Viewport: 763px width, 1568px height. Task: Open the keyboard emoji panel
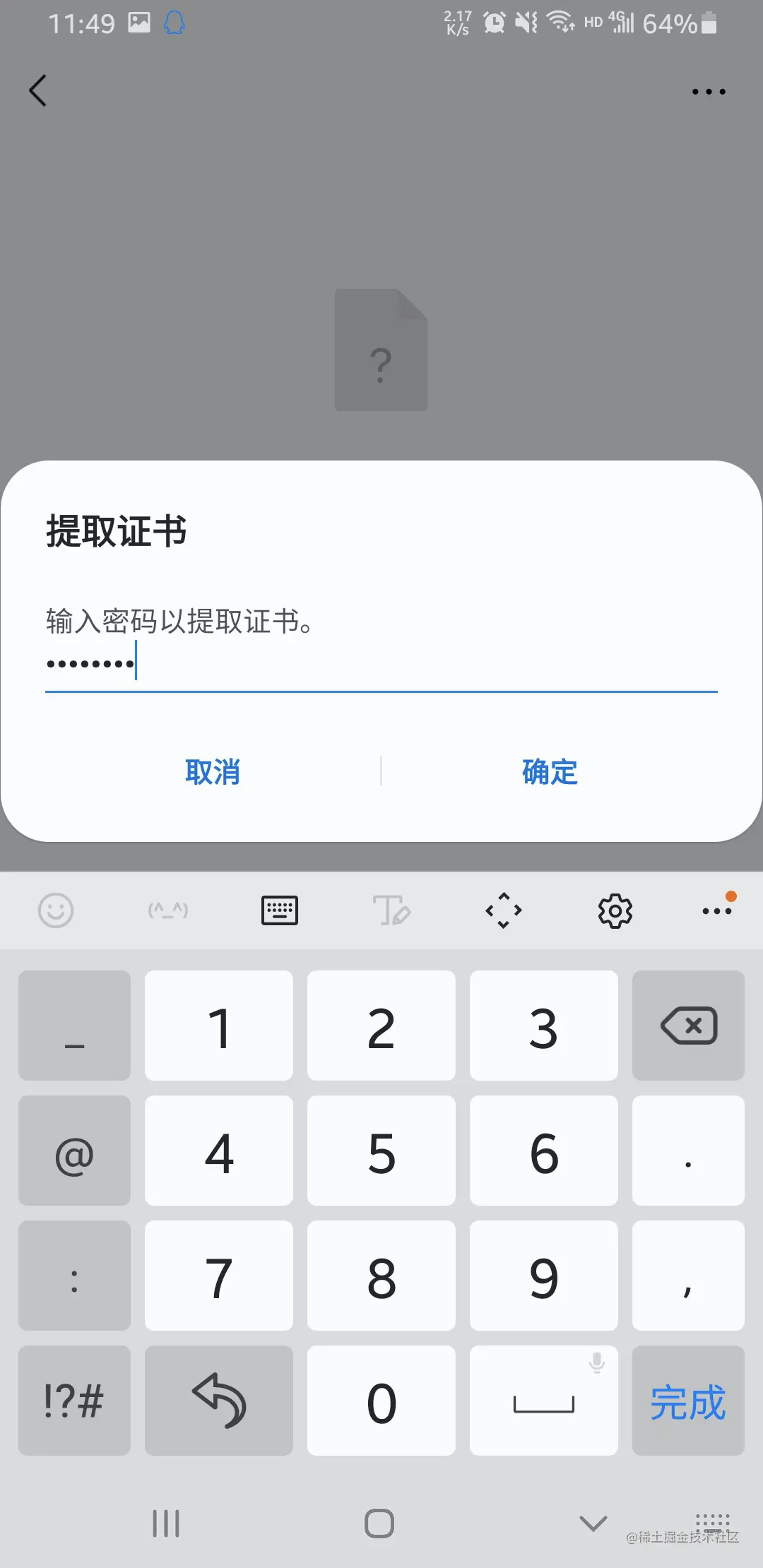pyautogui.click(x=56, y=910)
